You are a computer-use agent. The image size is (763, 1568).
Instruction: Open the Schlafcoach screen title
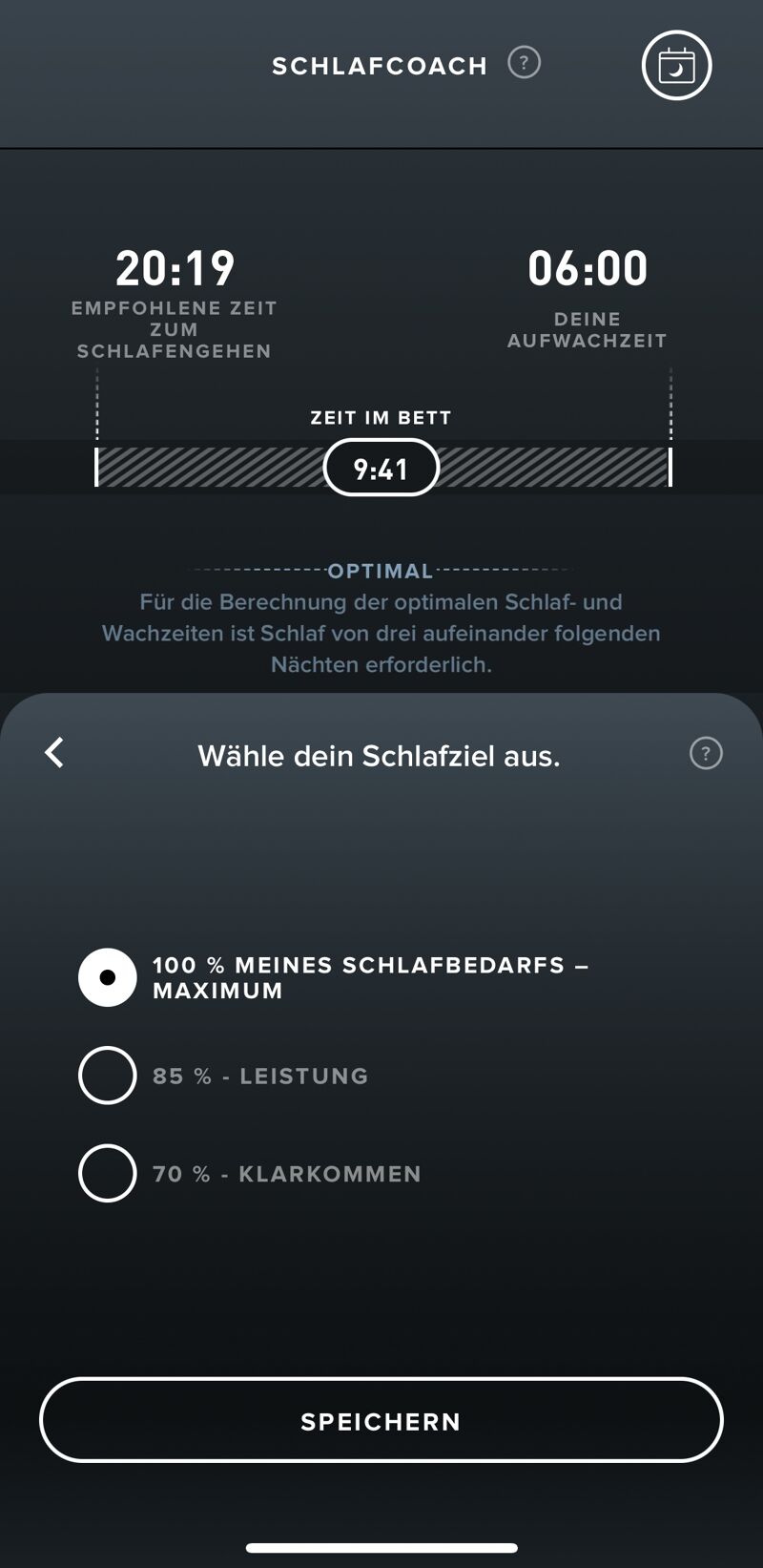(x=379, y=65)
